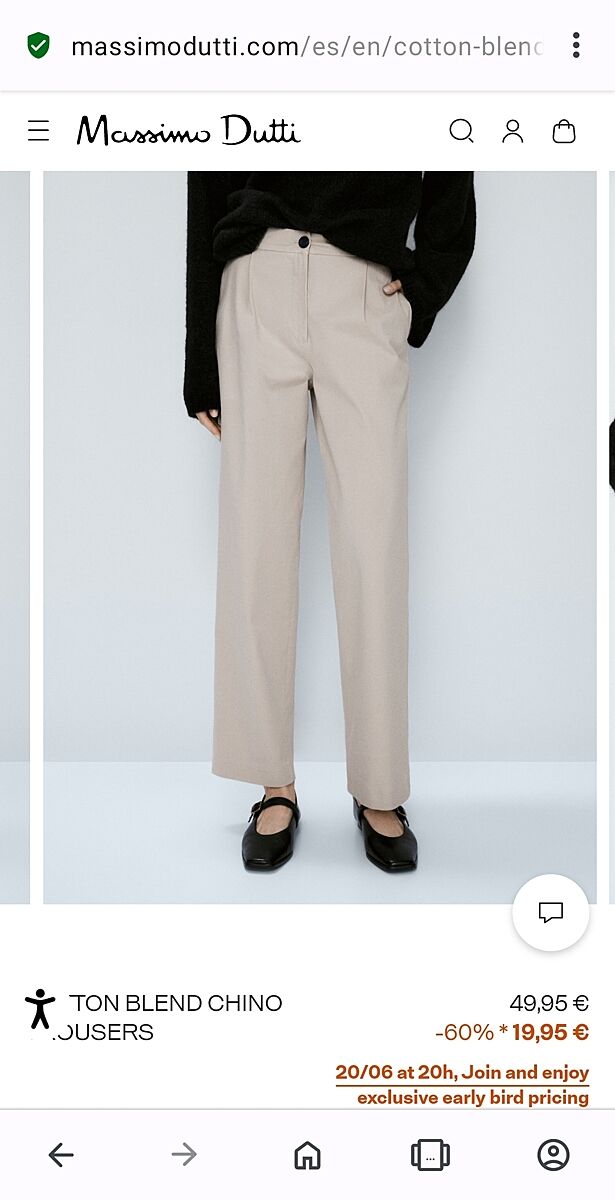Open the early bird pricing link
Viewport: 615px width, 1200px height.
(462, 1085)
